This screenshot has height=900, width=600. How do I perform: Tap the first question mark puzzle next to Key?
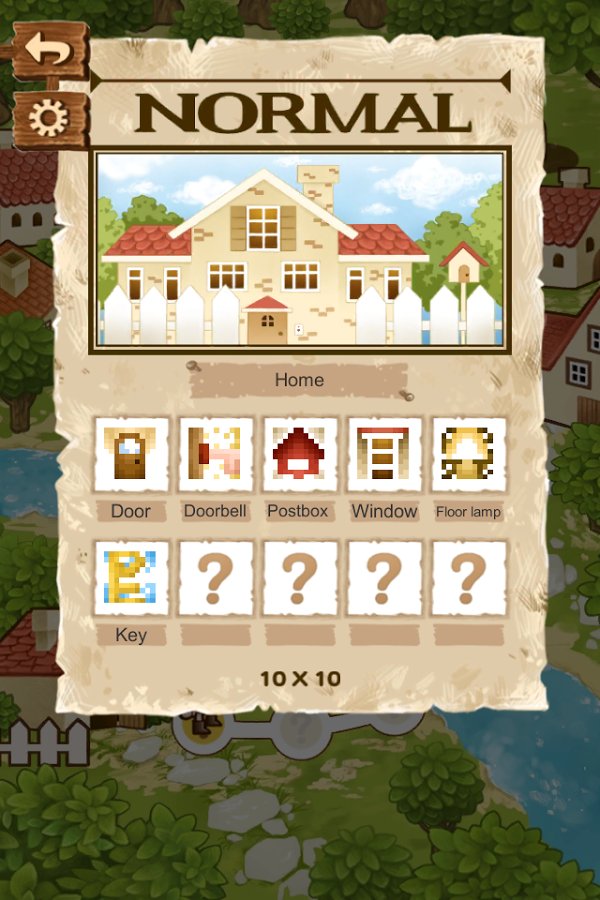215,578
